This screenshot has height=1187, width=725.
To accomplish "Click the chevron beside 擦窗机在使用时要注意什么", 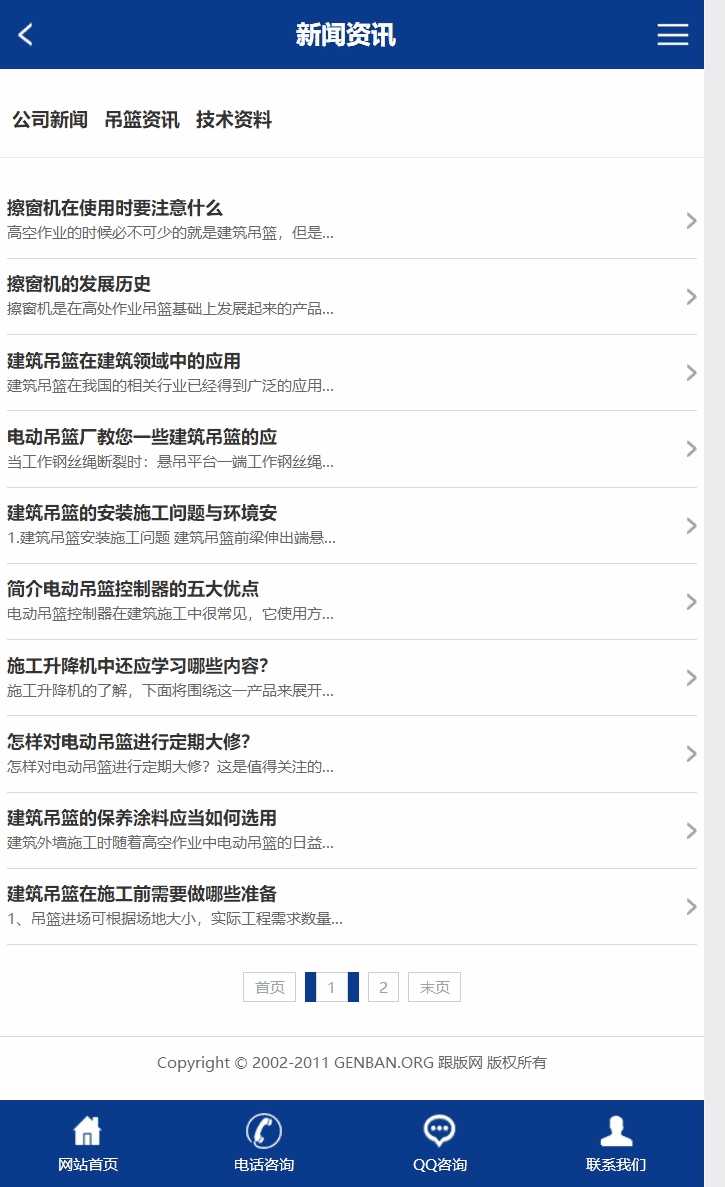I will [690, 221].
